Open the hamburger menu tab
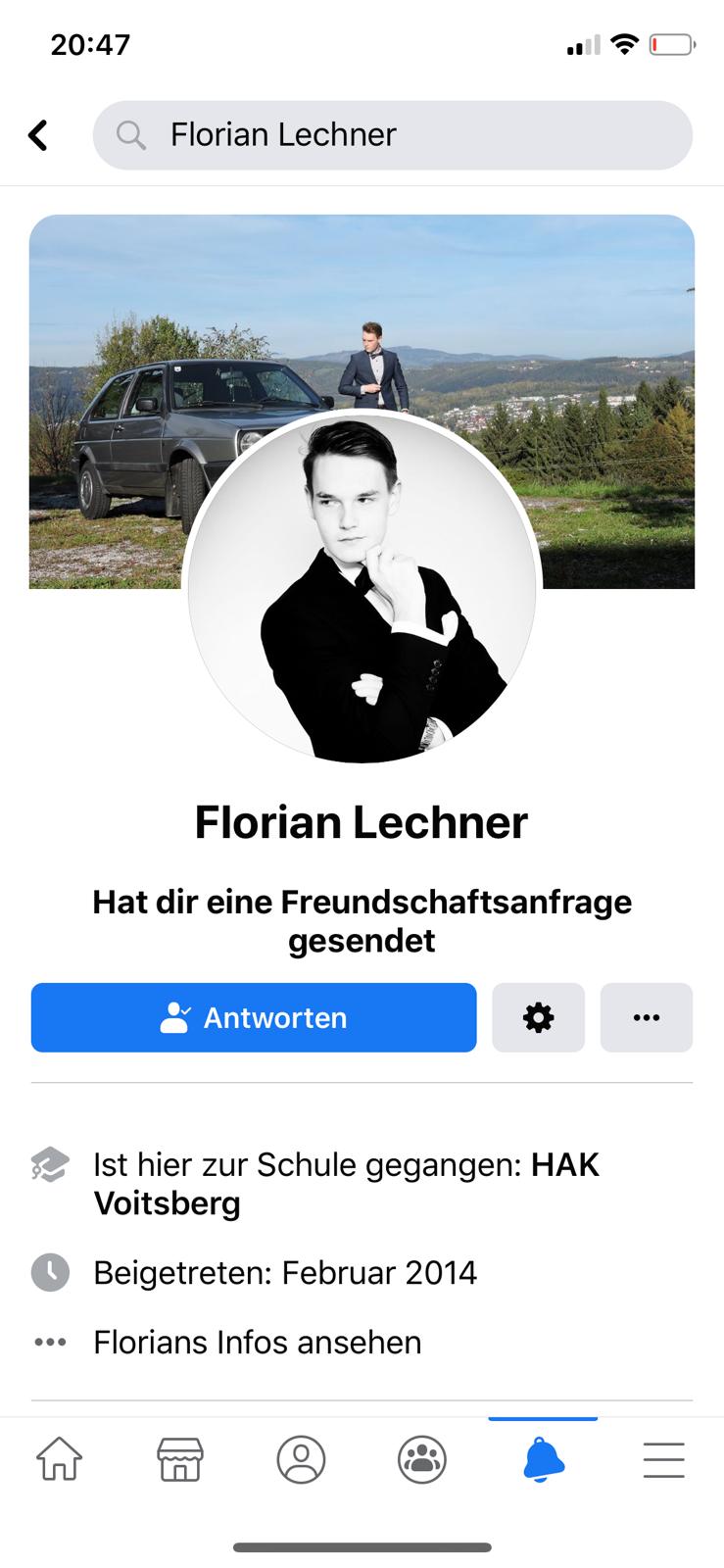 click(663, 1459)
